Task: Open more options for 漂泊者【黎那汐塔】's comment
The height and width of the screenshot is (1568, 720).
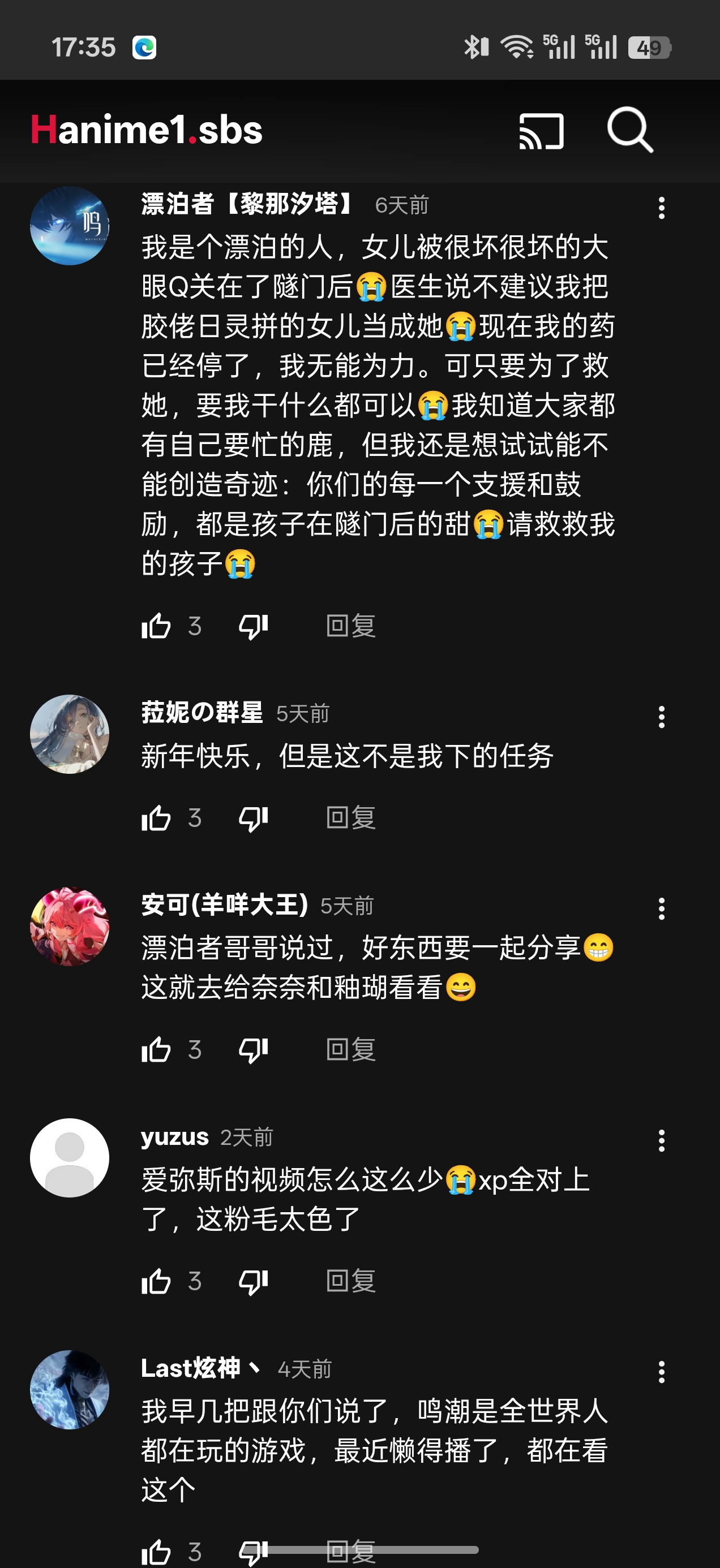Action: coord(662,208)
